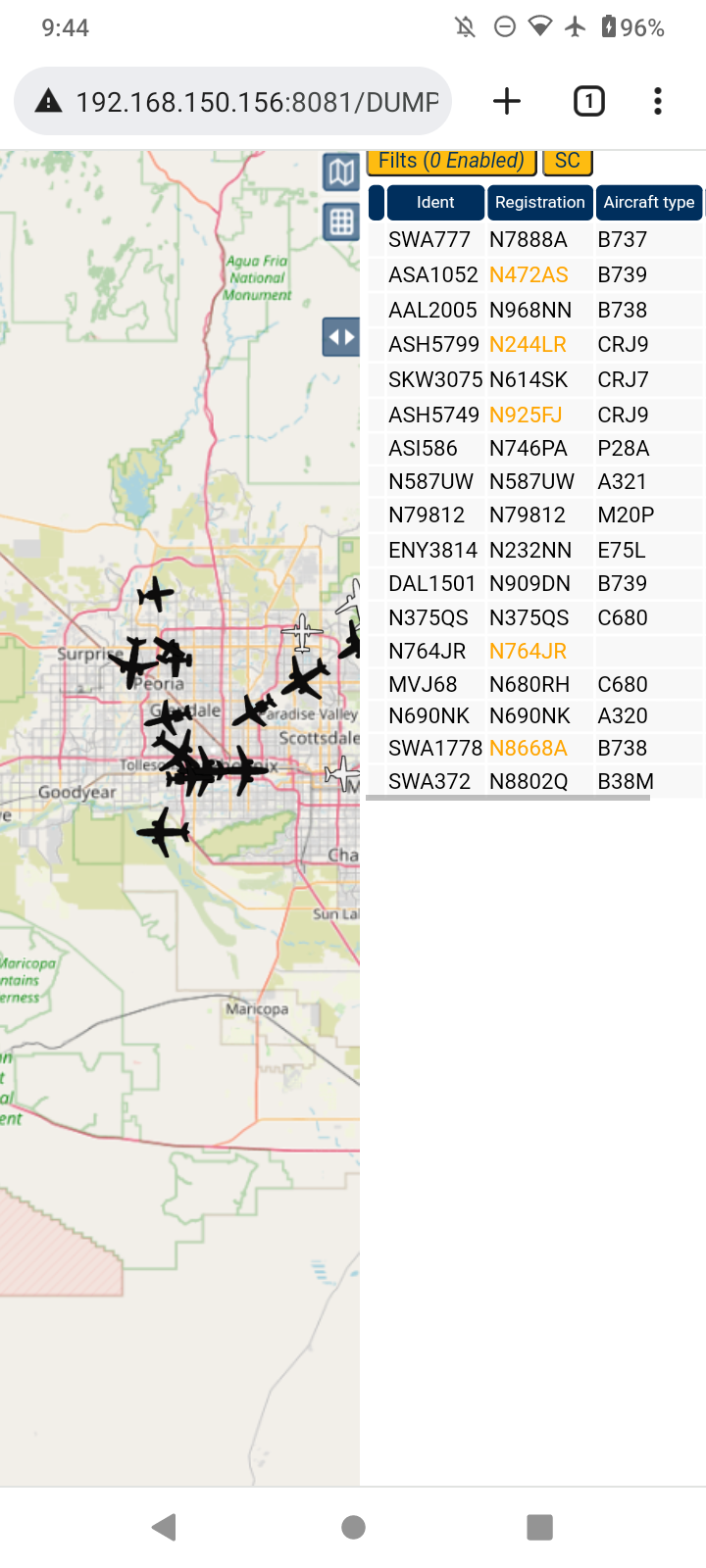Viewport: 706px width, 1568px height.
Task: Sort table by Registration column
Action: click(539, 202)
